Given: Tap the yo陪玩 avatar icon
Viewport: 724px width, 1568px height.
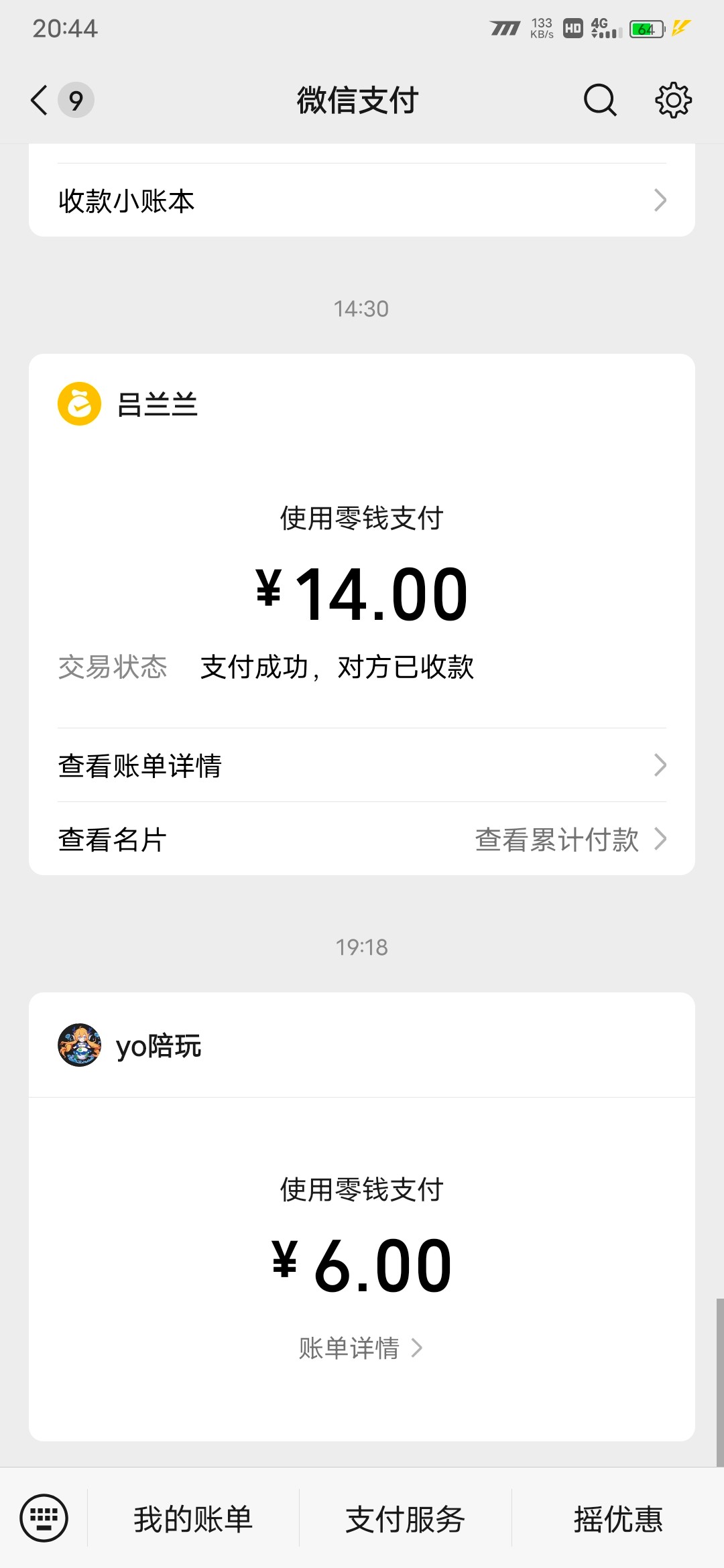Looking at the screenshot, I should pos(79,1045).
